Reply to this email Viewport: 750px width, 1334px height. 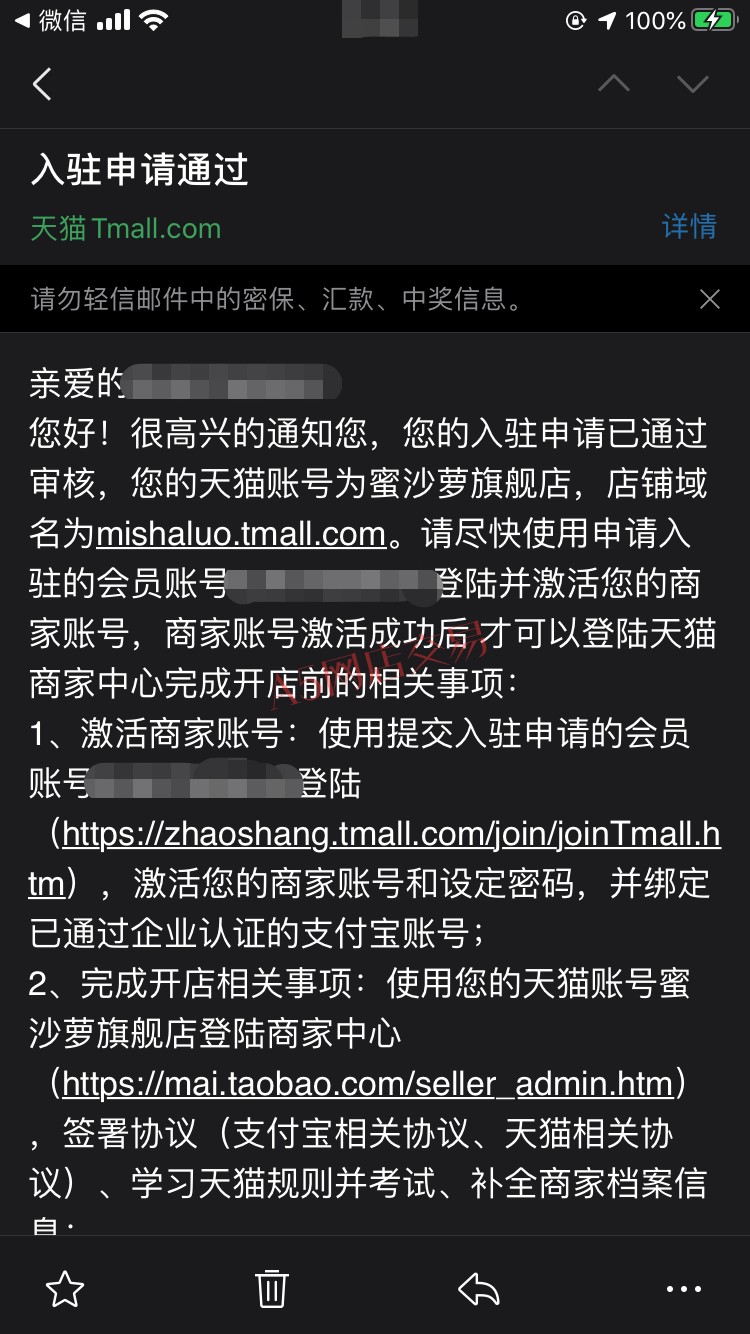click(x=479, y=1289)
